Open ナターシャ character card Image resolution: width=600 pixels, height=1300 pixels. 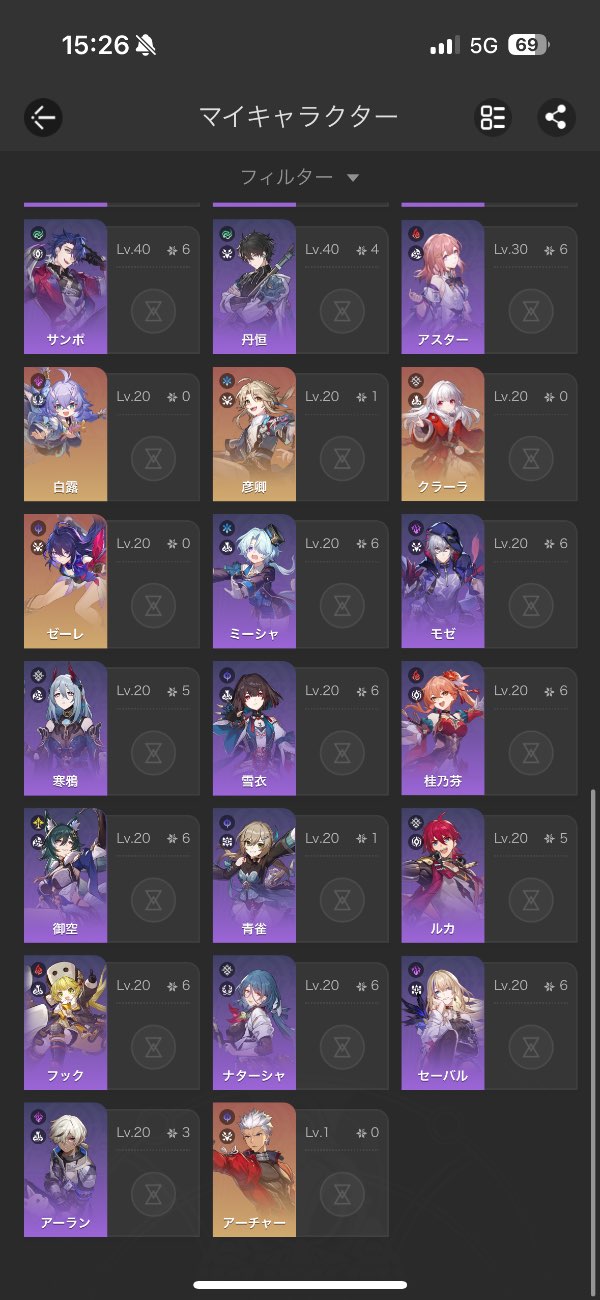[254, 1023]
